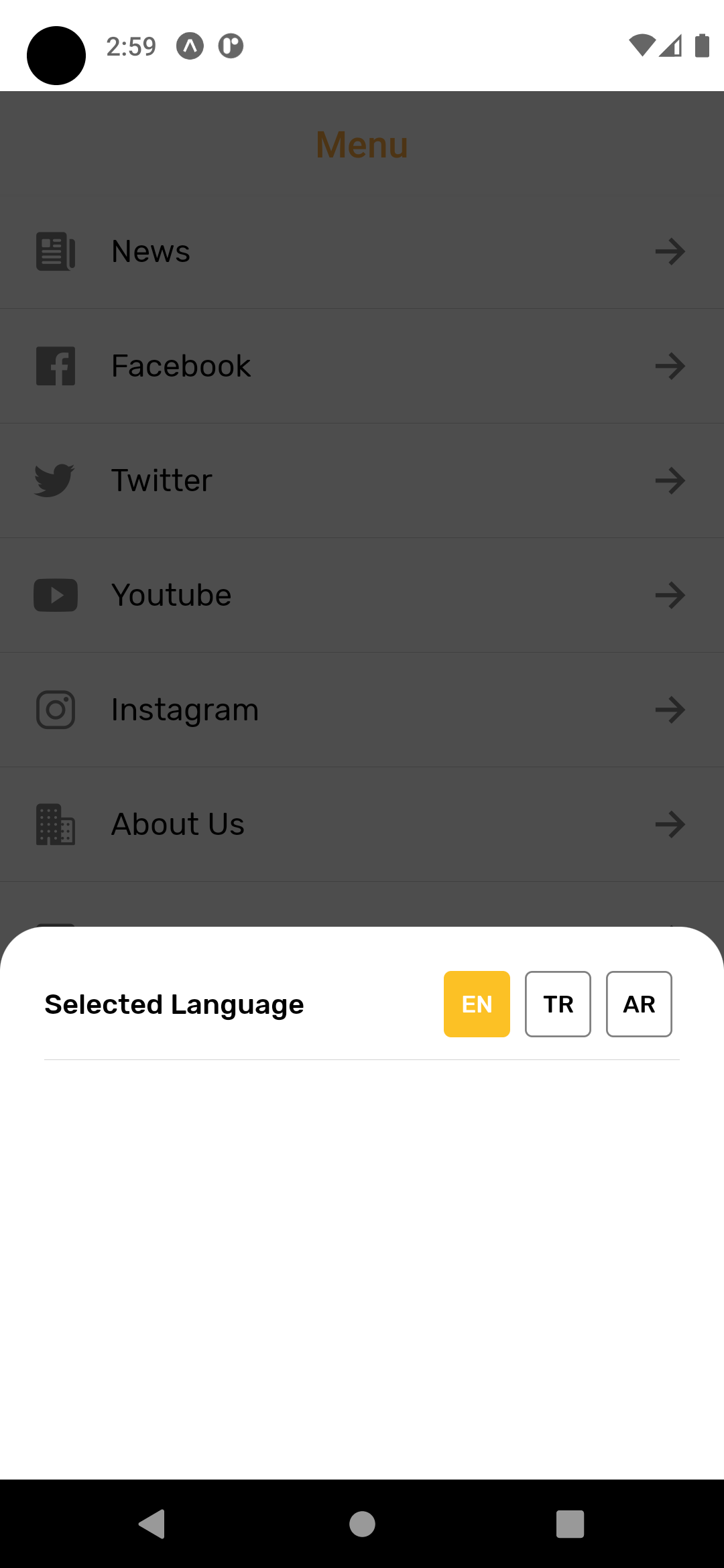Click the Facebook link text
The width and height of the screenshot is (724, 1568).
coord(180,366)
